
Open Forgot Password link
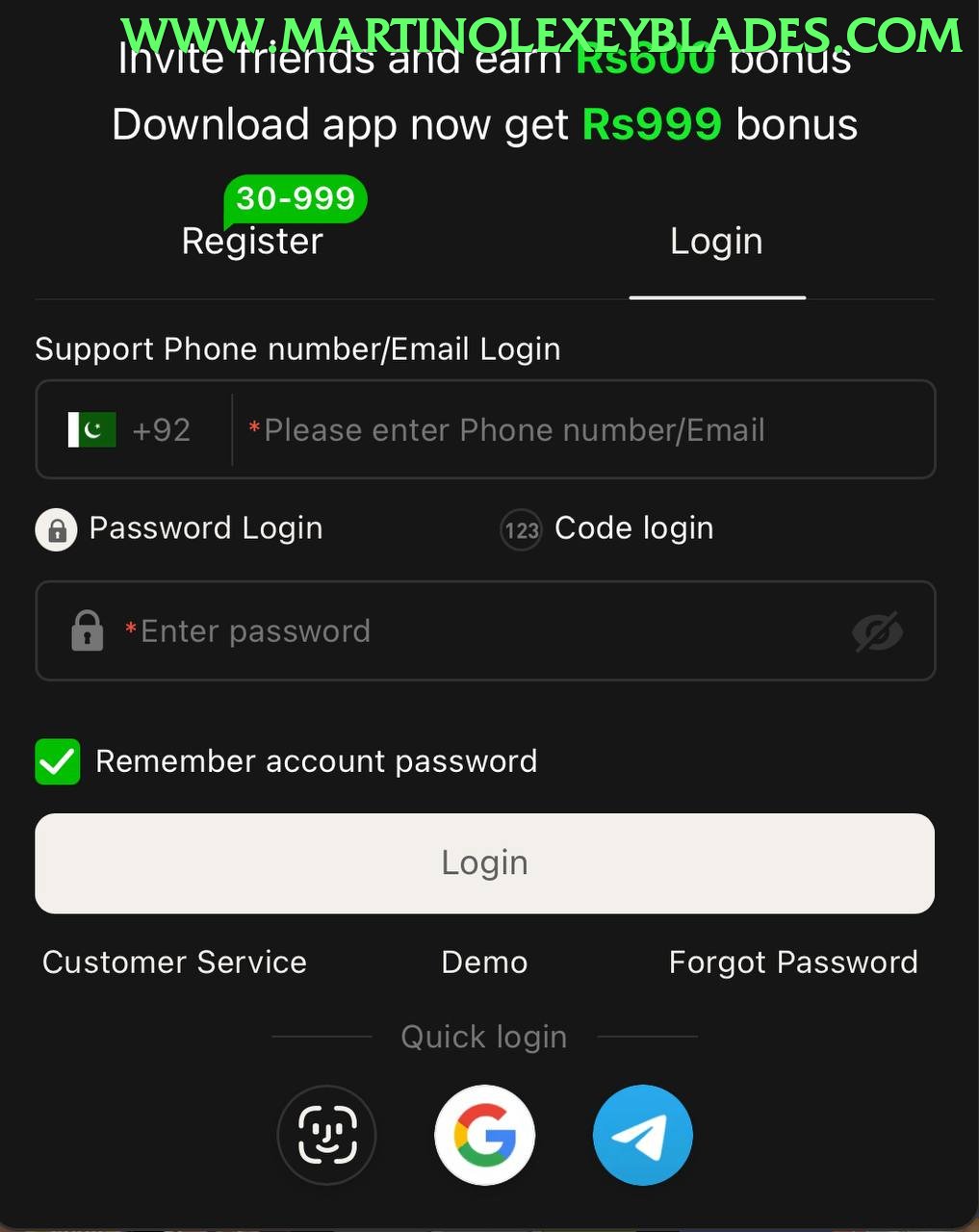(x=793, y=962)
